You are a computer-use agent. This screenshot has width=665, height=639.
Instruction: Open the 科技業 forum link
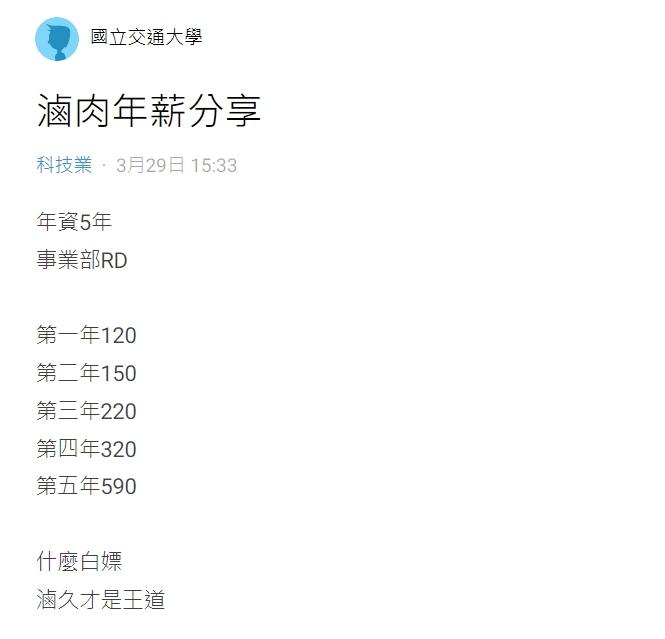64,165
